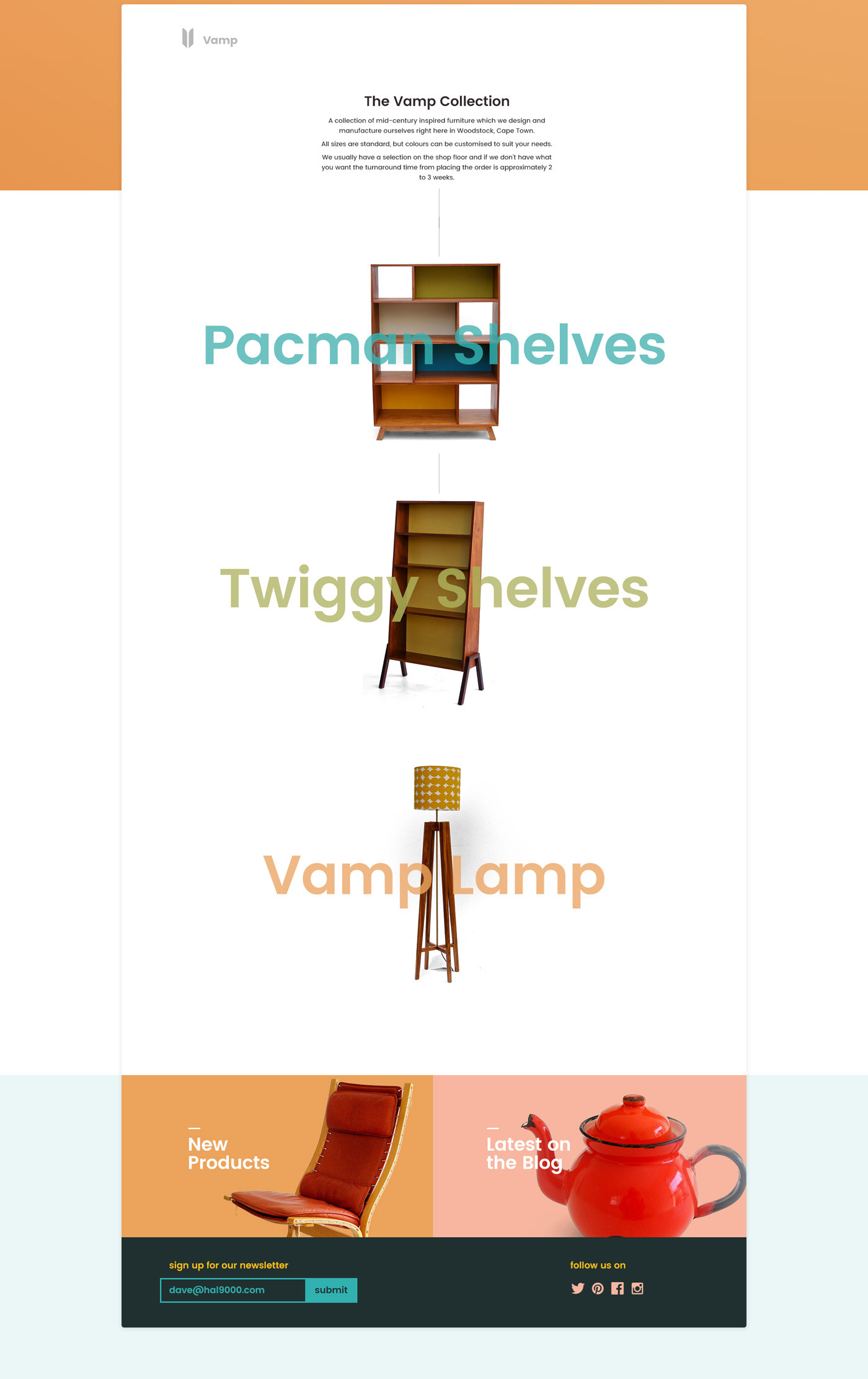Open the Twitter page
The image size is (868, 1379).
[x=577, y=1288]
